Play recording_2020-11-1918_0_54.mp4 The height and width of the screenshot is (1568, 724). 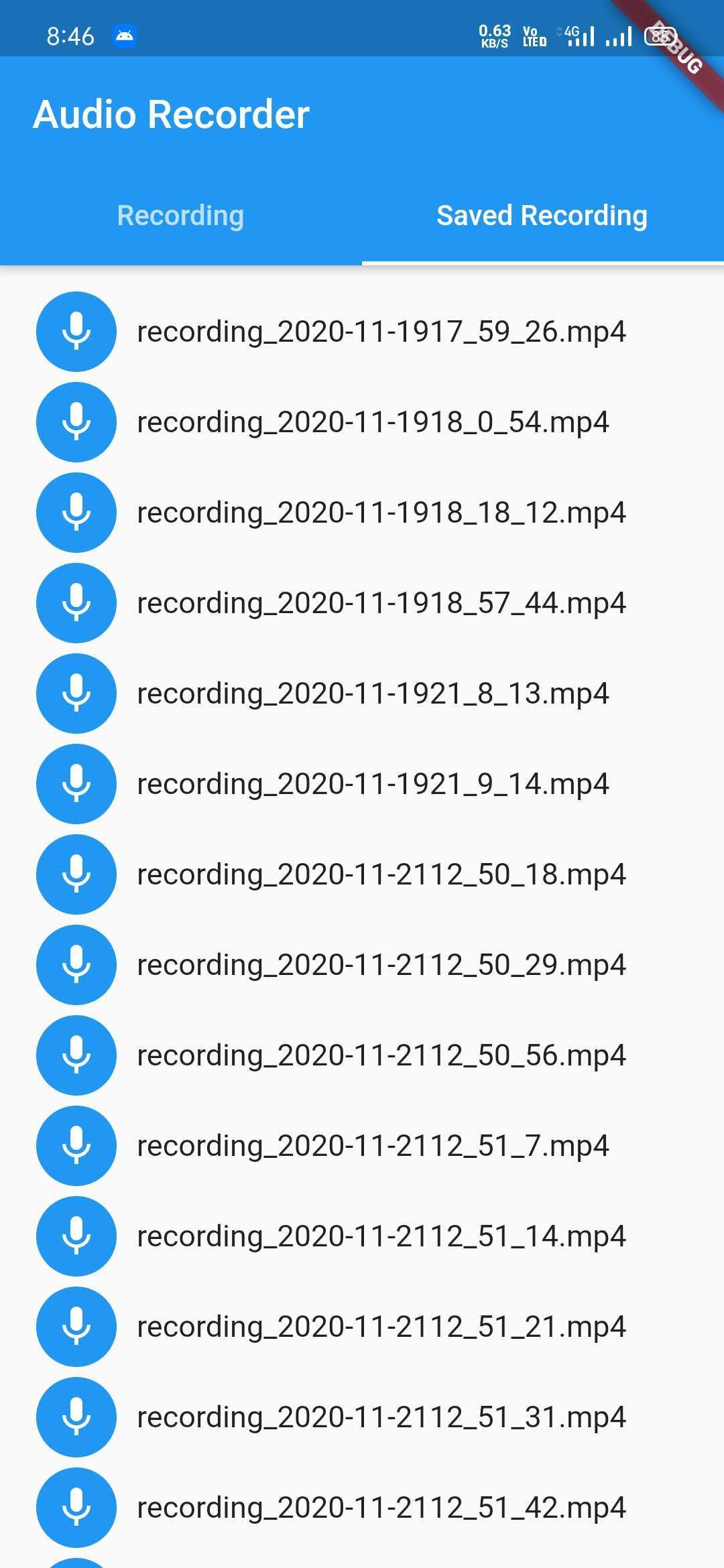click(362, 422)
